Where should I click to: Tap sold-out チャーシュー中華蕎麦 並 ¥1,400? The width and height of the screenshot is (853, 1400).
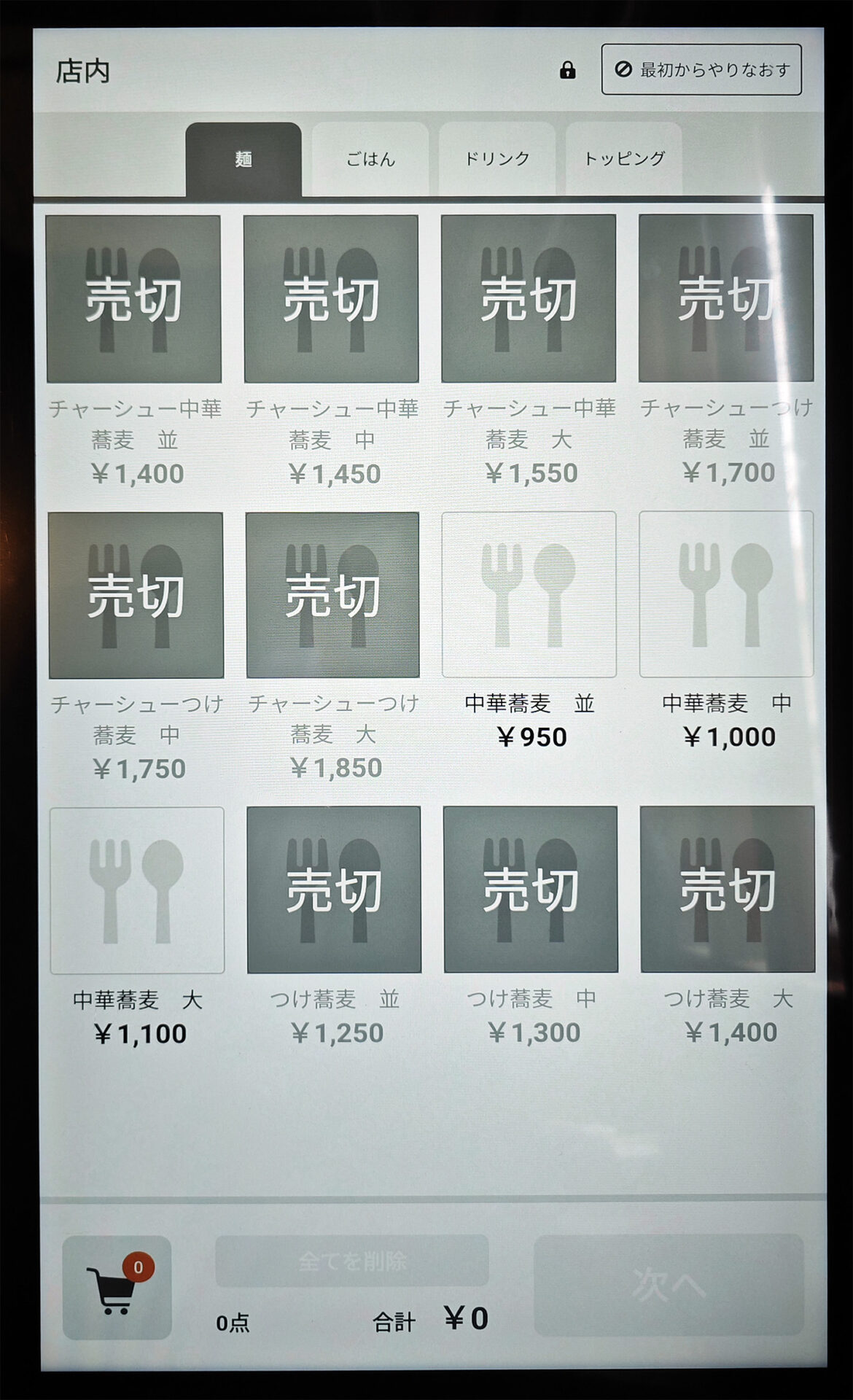(134, 299)
